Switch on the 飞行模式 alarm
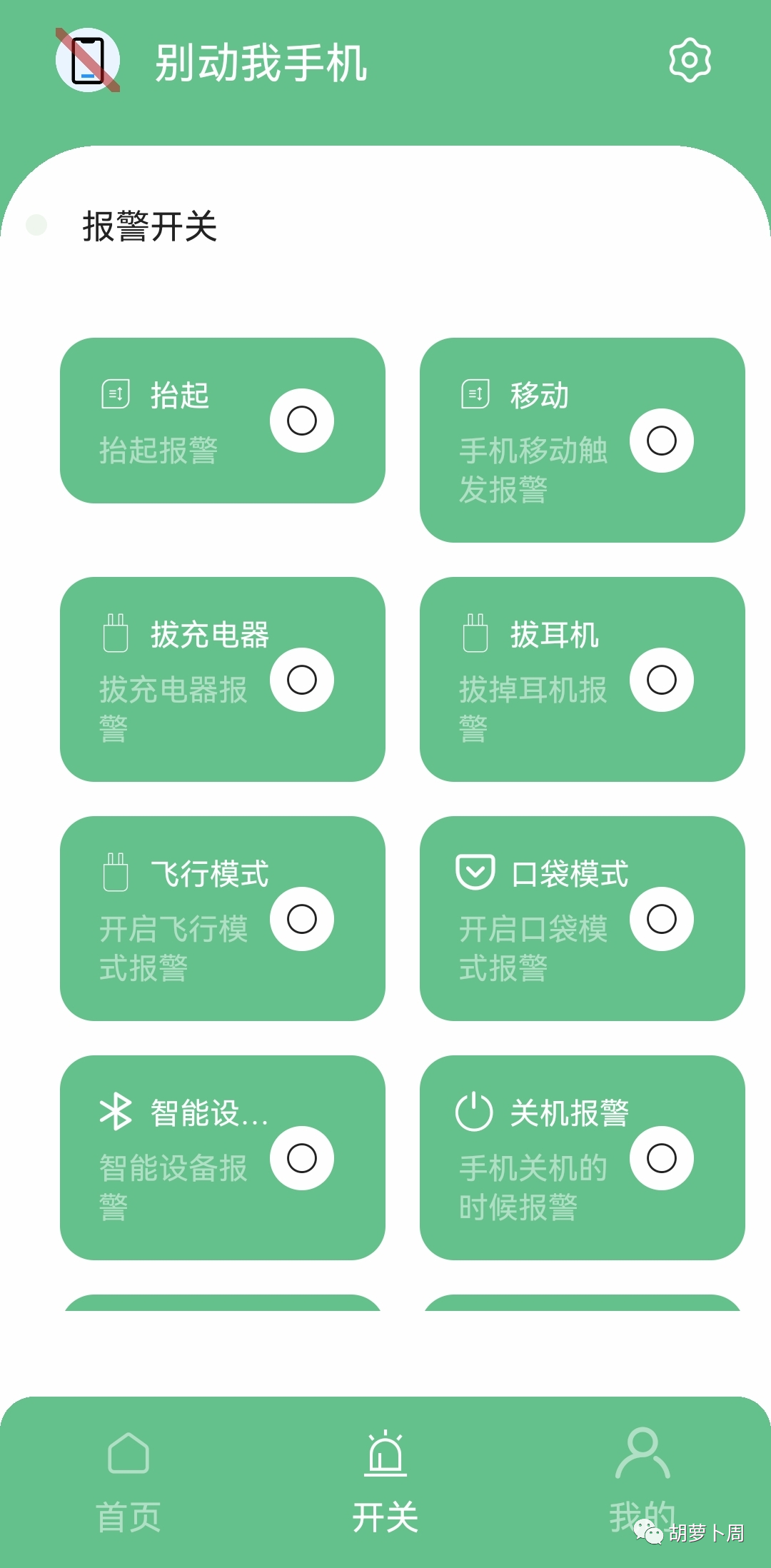This screenshot has height=1568, width=771. (x=302, y=919)
